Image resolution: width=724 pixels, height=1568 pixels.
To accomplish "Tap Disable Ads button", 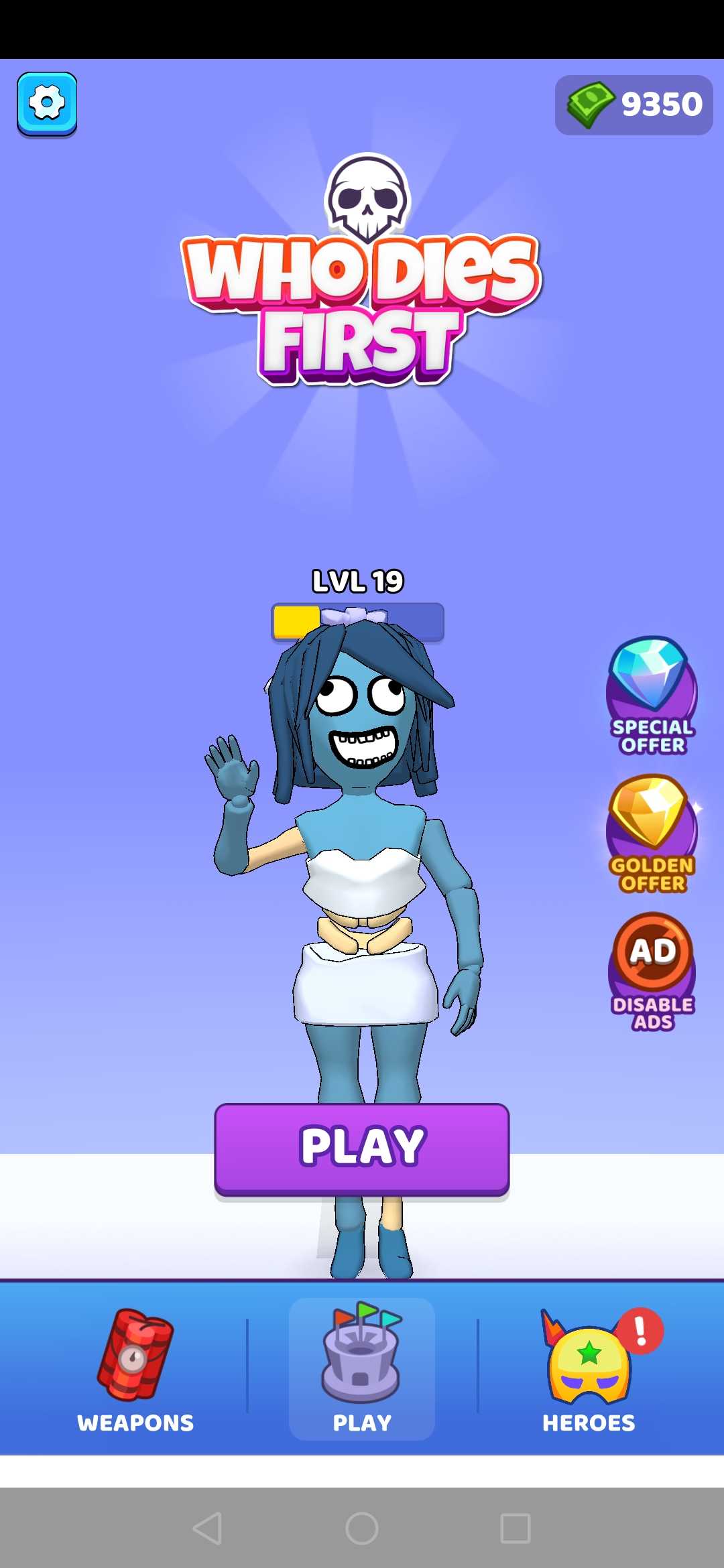I will [x=652, y=972].
